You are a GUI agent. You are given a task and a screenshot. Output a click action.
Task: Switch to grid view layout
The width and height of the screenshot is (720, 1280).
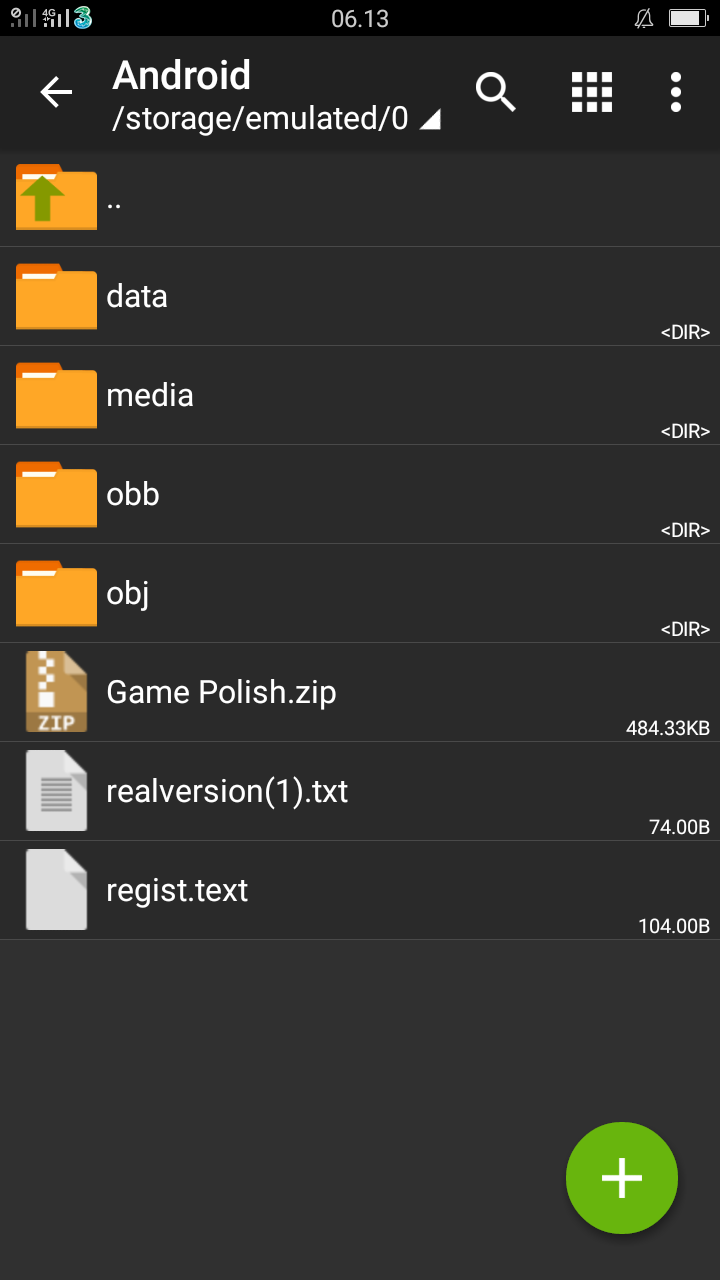[591, 93]
